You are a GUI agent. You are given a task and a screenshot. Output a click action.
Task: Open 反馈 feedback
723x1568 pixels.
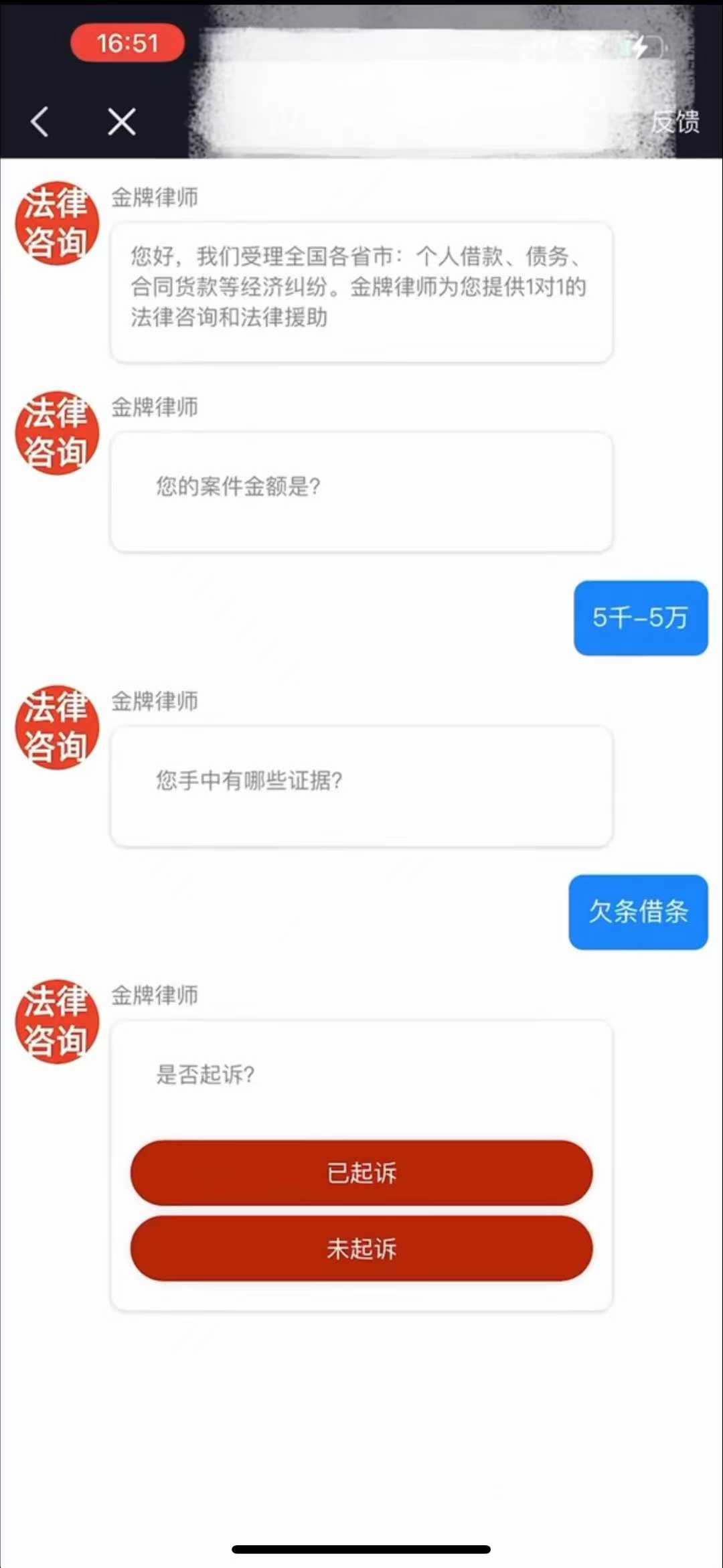coord(675,122)
